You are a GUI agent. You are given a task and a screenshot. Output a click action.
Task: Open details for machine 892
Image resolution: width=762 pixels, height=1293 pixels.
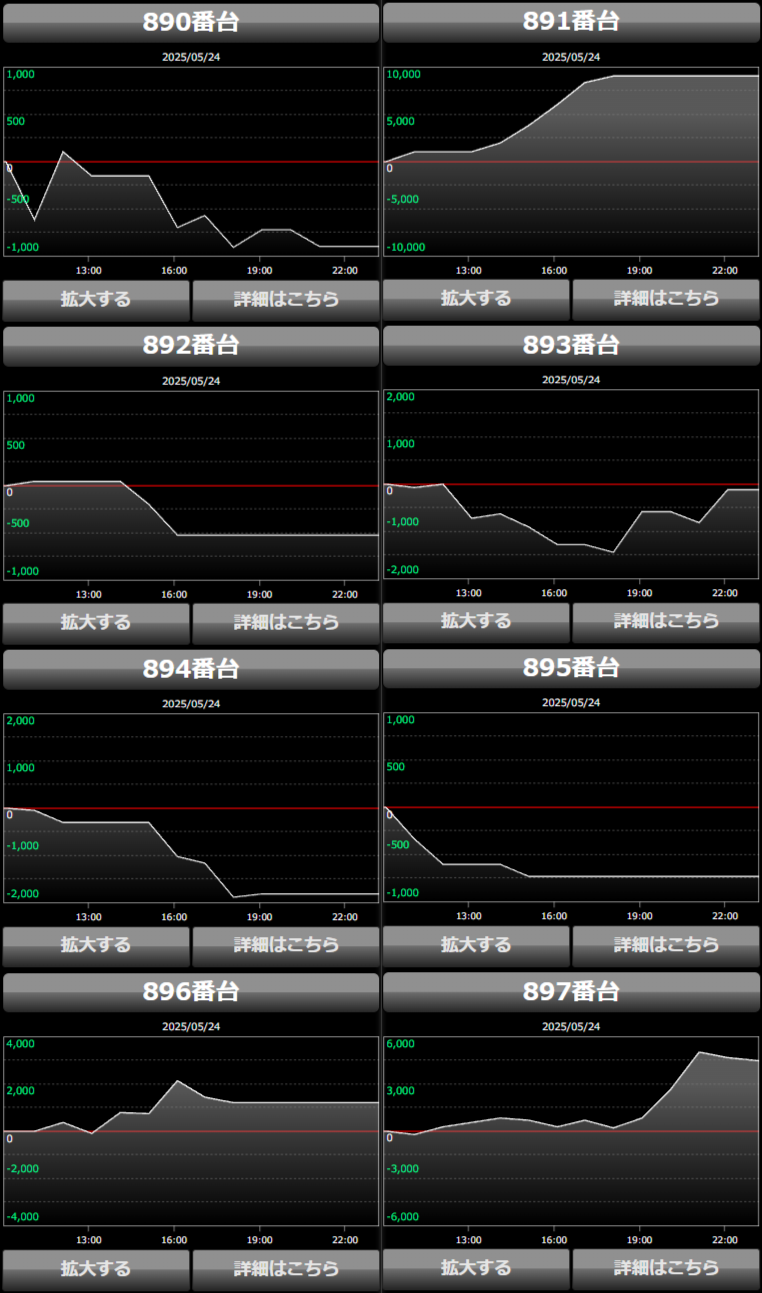pos(286,623)
